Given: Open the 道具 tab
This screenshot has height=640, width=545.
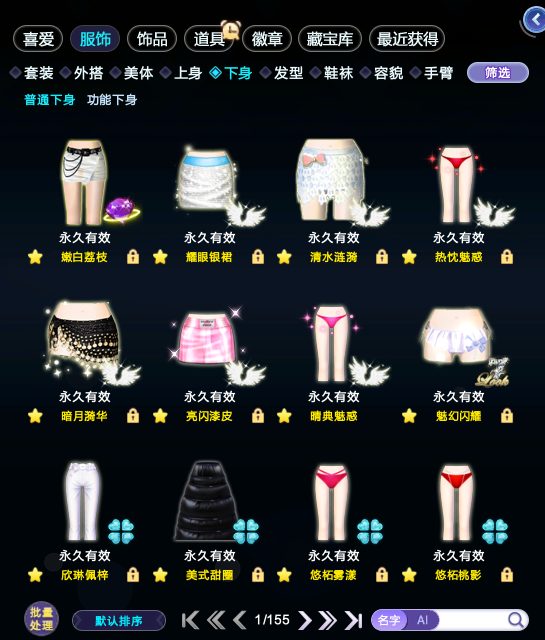Looking at the screenshot, I should pyautogui.click(x=209, y=39).
